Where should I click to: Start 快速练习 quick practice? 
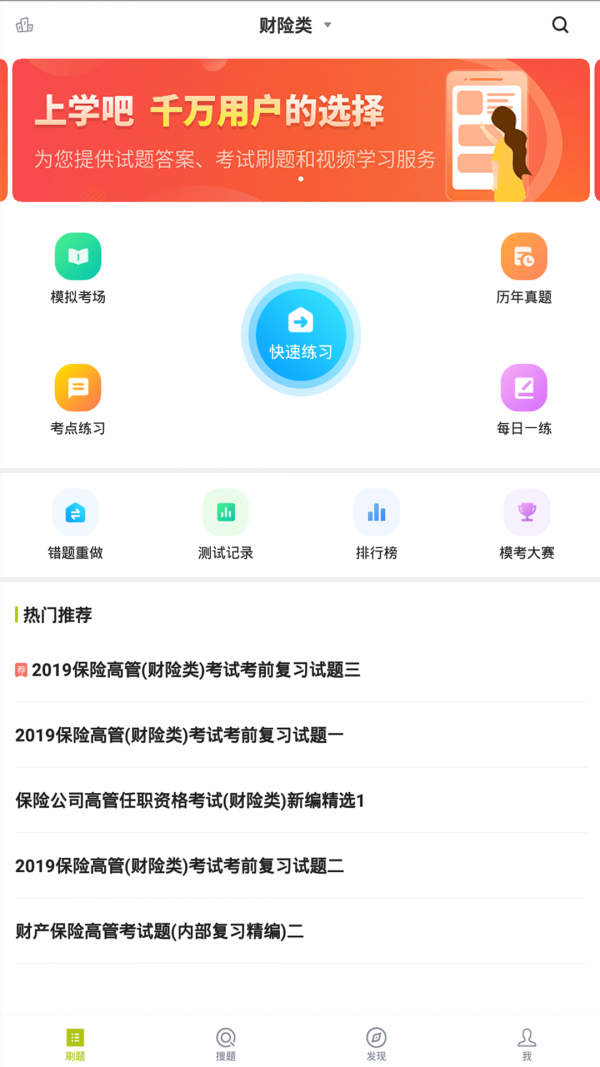pyautogui.click(x=300, y=333)
